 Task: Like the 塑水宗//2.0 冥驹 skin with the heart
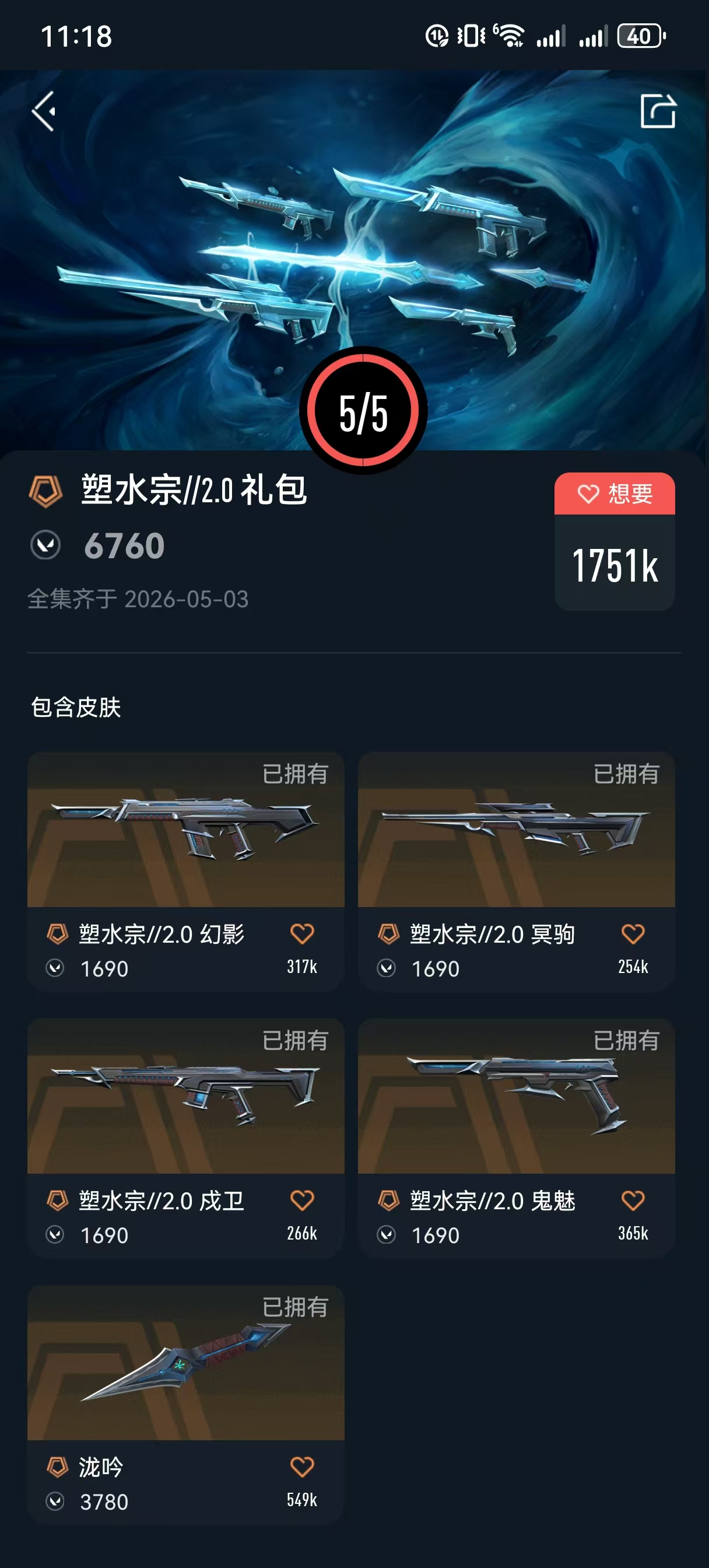[x=633, y=934]
